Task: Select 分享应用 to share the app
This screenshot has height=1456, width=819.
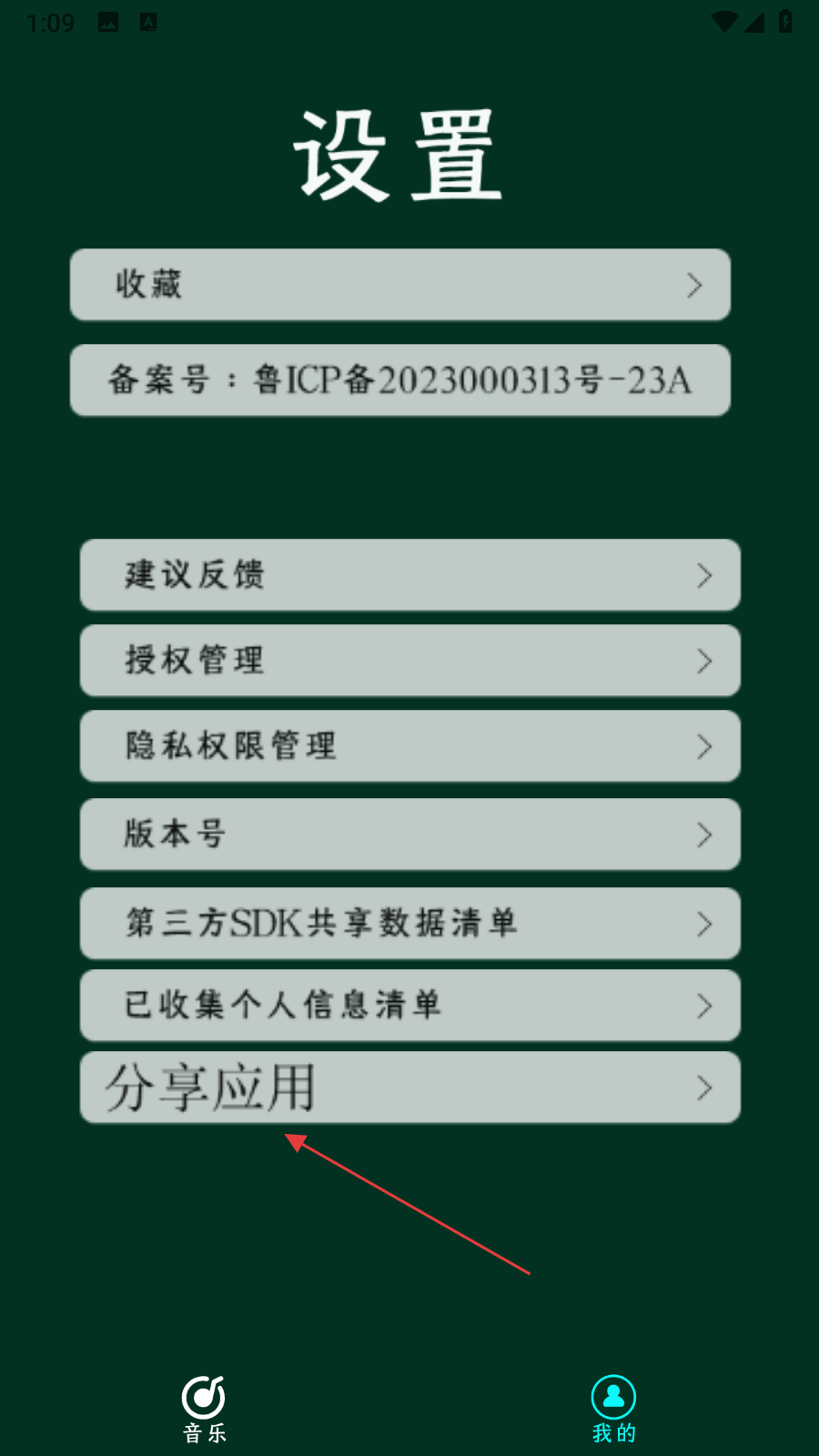Action: (409, 1087)
